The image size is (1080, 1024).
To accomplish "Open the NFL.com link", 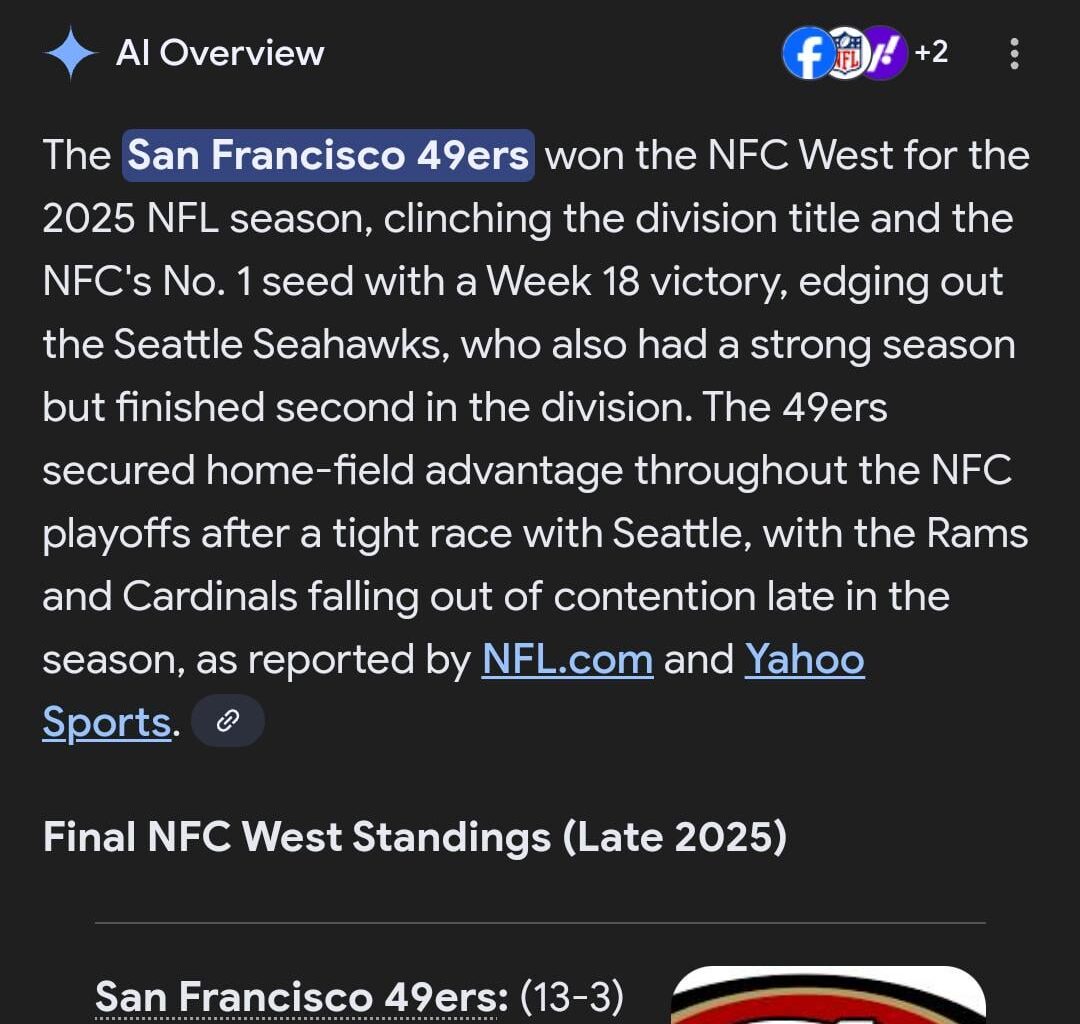I will click(x=567, y=660).
